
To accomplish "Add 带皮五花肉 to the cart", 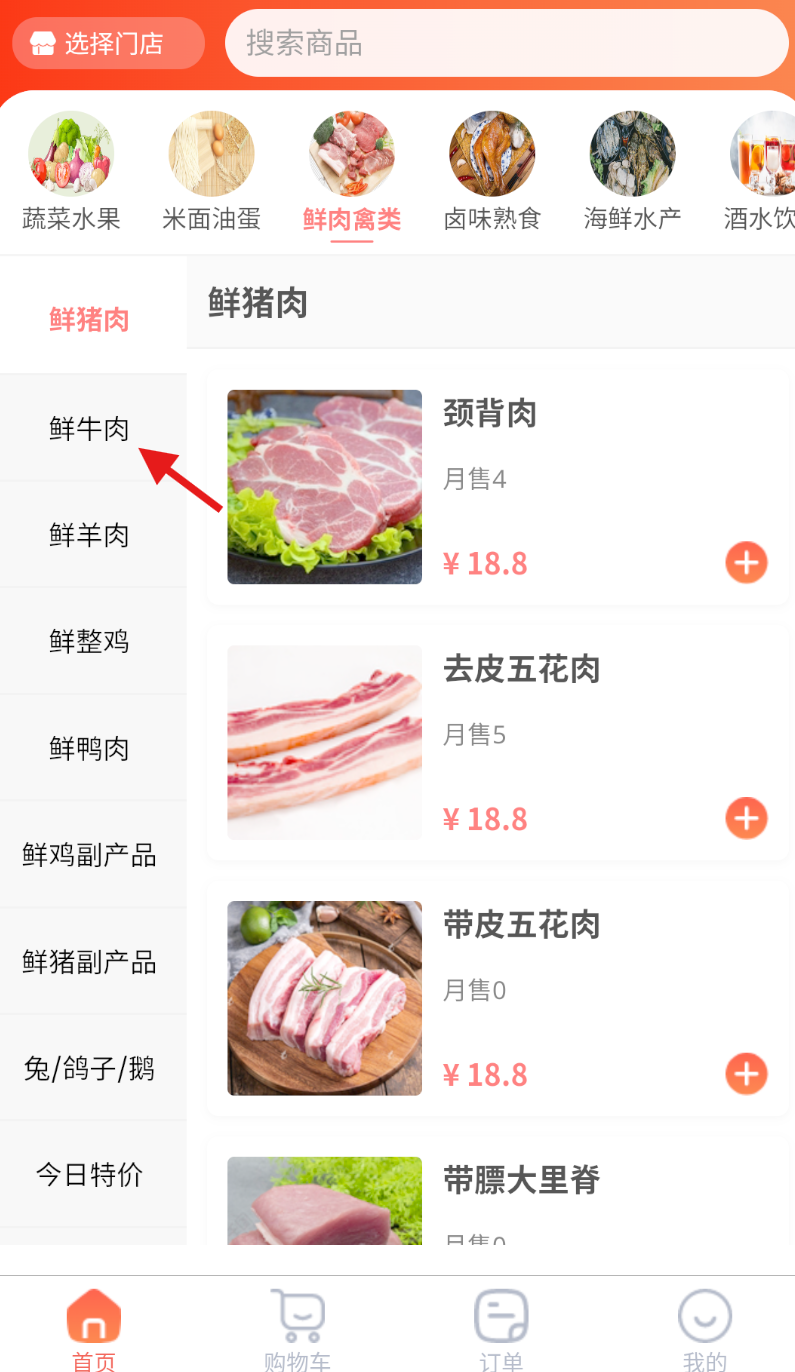I will (x=746, y=1074).
